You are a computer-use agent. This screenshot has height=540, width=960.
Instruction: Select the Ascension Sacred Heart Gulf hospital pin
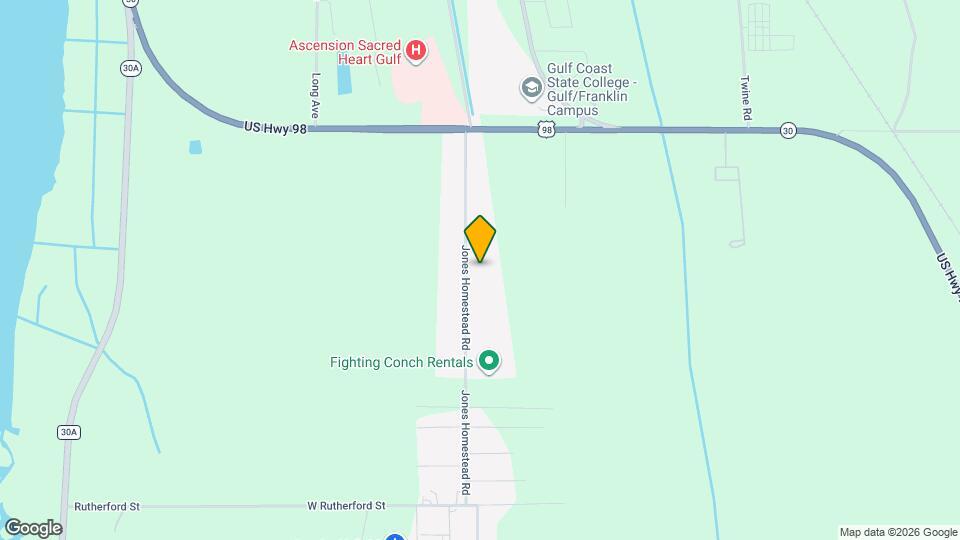(417, 50)
